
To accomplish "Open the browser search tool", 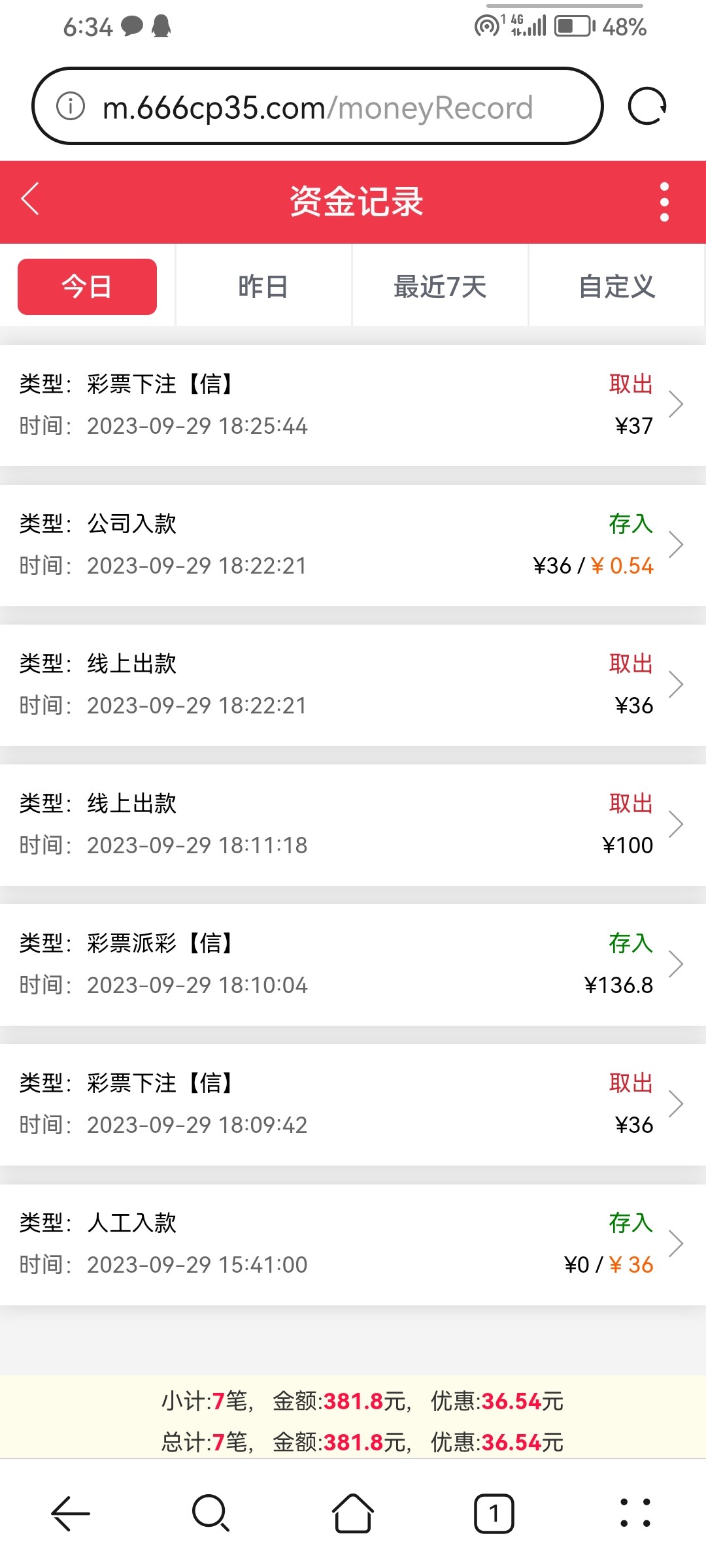I will coord(210,1512).
